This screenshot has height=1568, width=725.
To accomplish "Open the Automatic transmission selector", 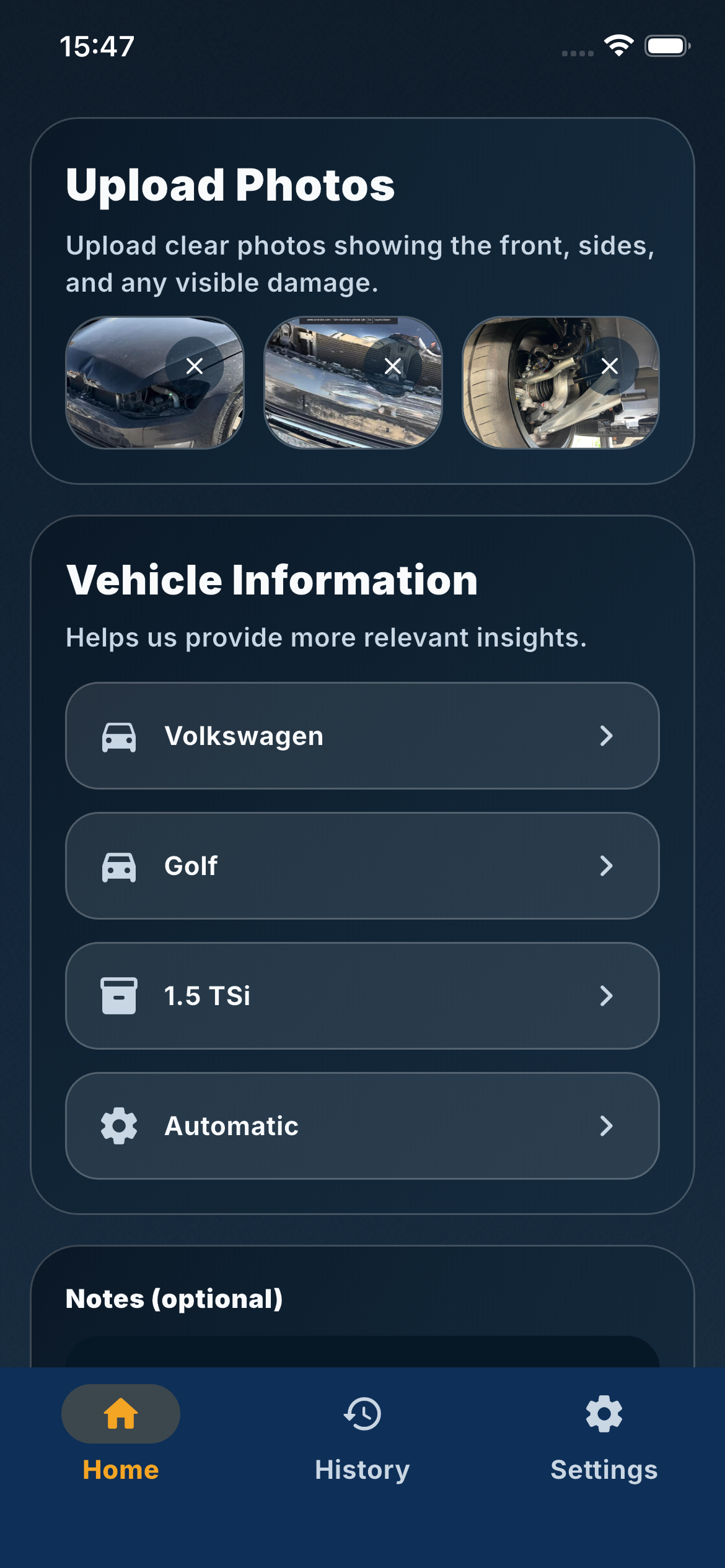I will coord(362,1126).
